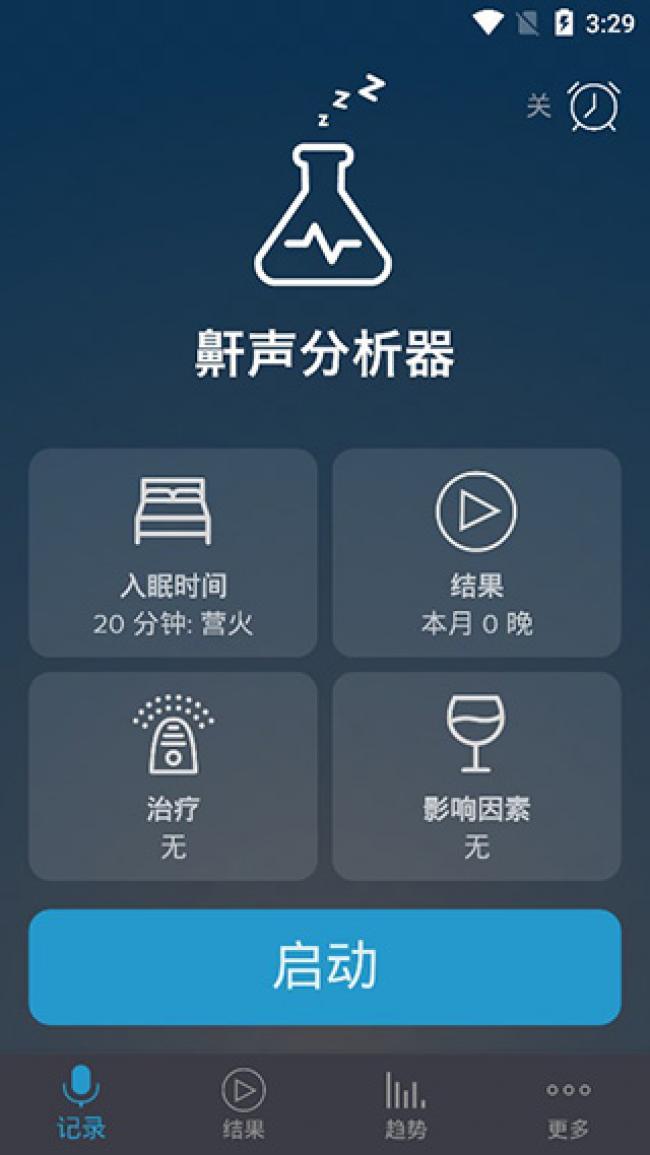Screen dimensions: 650x1155
Task: Select the 治疗 card
Action: point(173,776)
